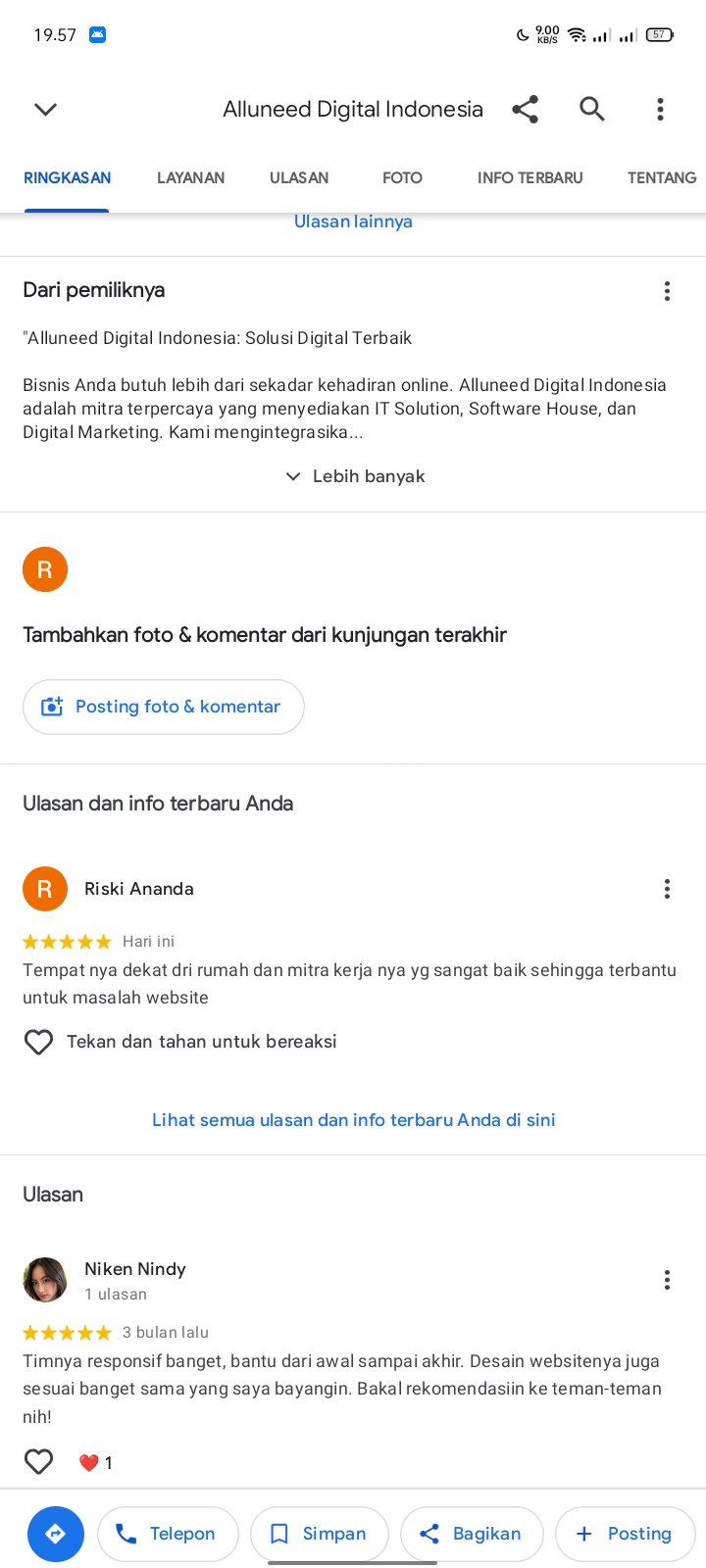The image size is (706, 1568).
Task: Collapse the place sheet with the down chevron
Action: click(x=46, y=109)
